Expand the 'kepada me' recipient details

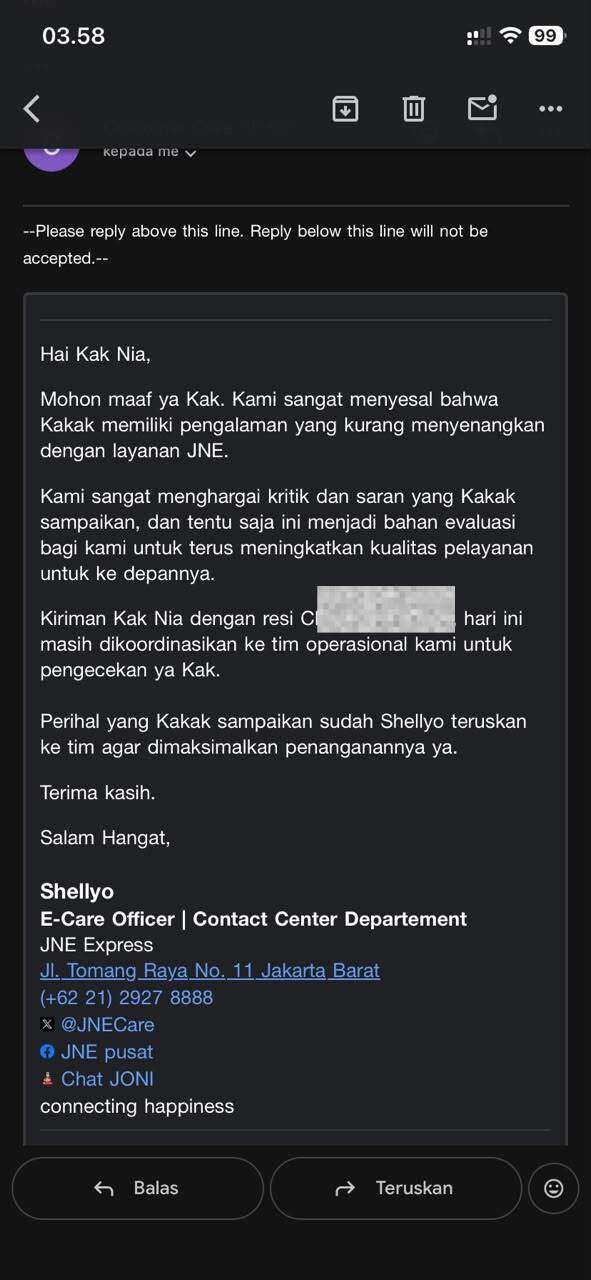pos(150,152)
